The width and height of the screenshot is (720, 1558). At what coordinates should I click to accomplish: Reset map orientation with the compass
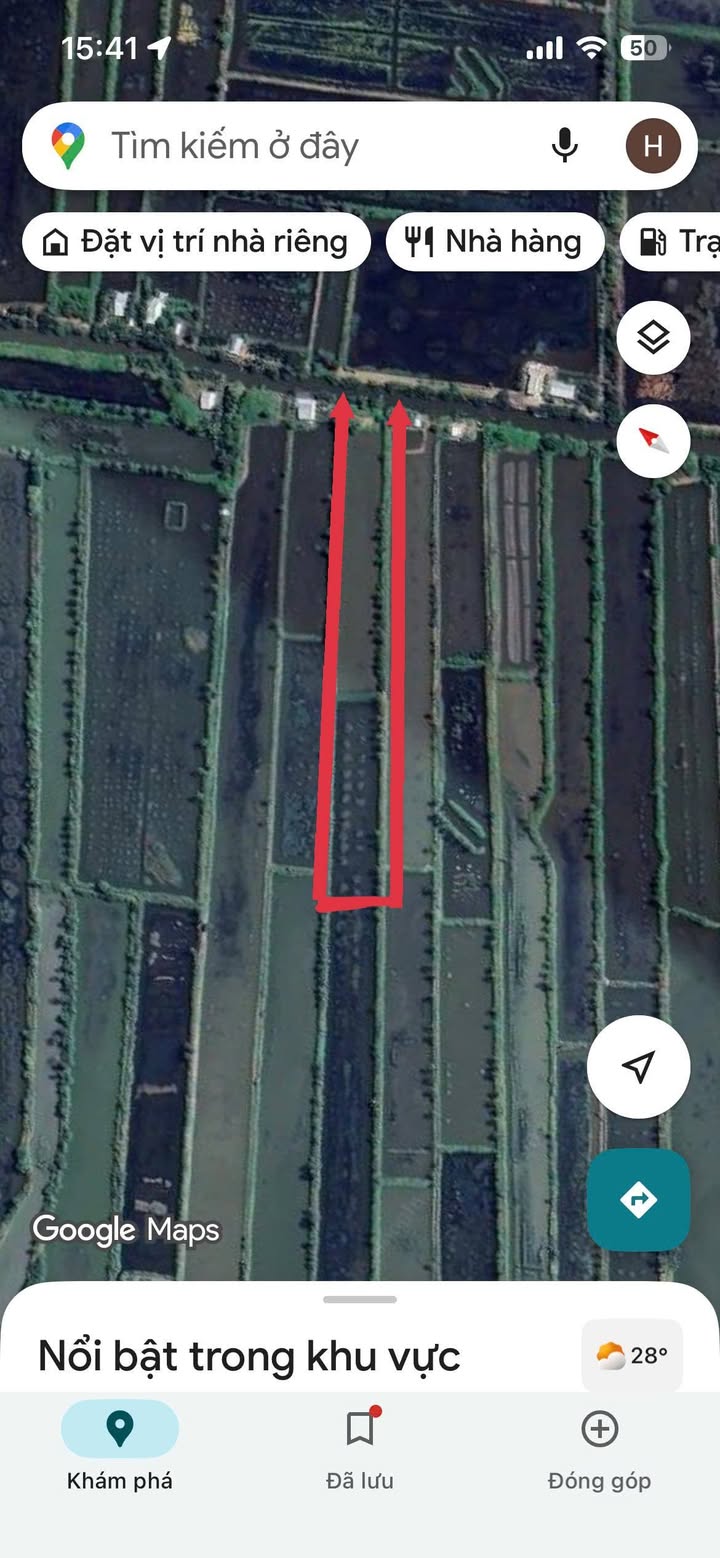653,440
